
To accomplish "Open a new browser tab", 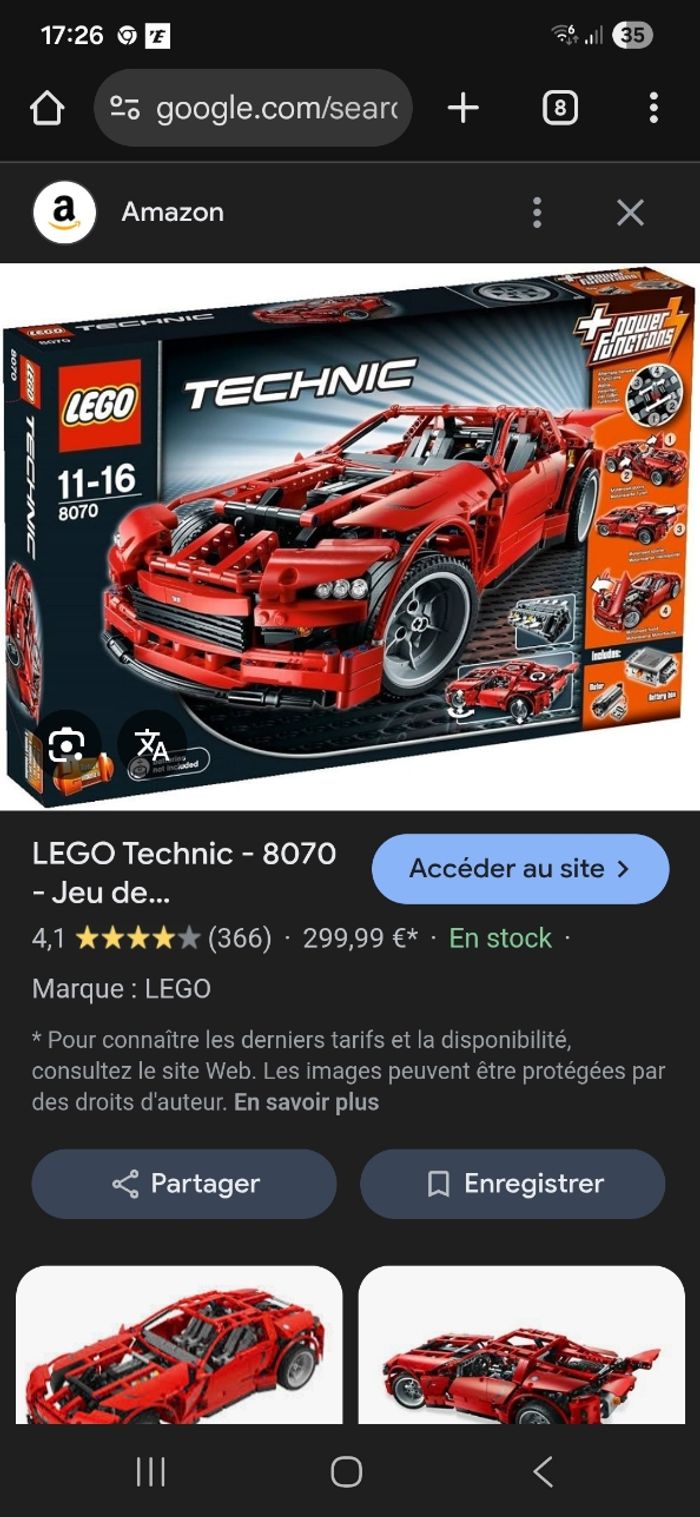I will pyautogui.click(x=463, y=108).
